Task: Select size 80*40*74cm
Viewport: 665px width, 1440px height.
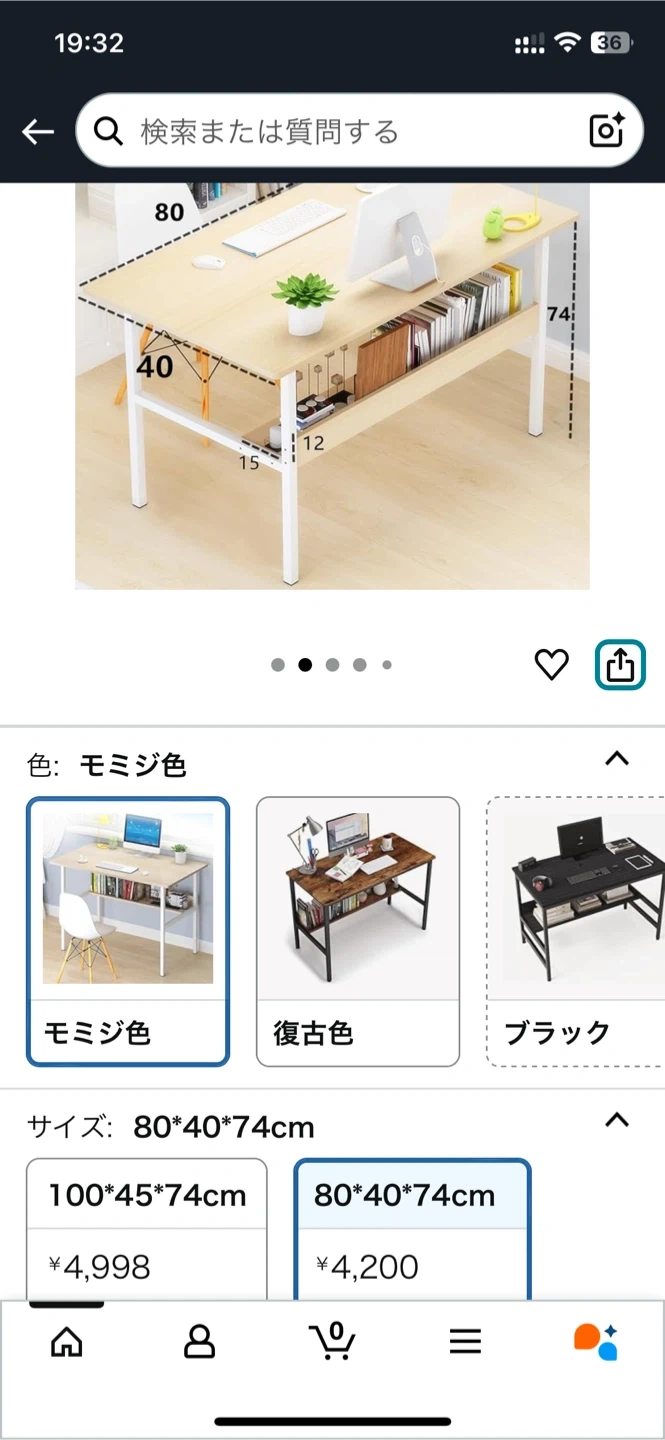Action: [x=411, y=1230]
